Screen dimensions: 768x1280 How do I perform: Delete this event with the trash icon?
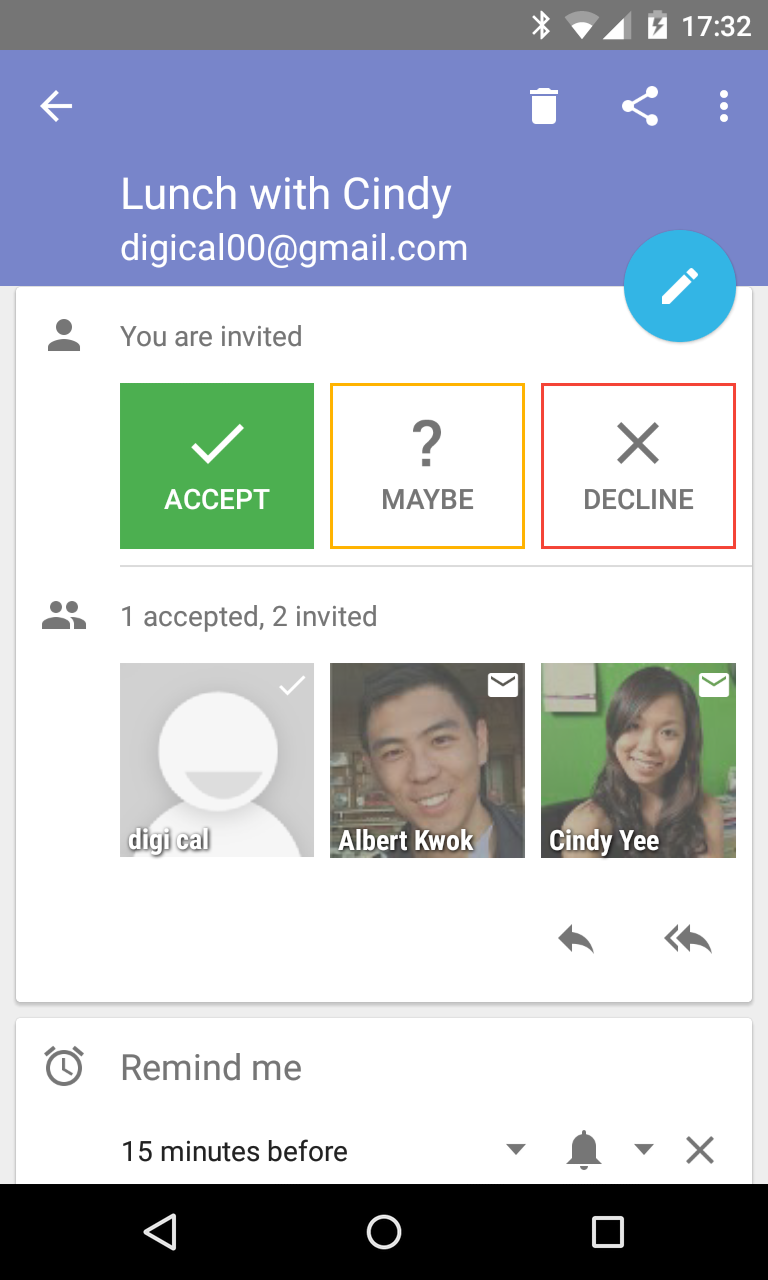coord(543,106)
